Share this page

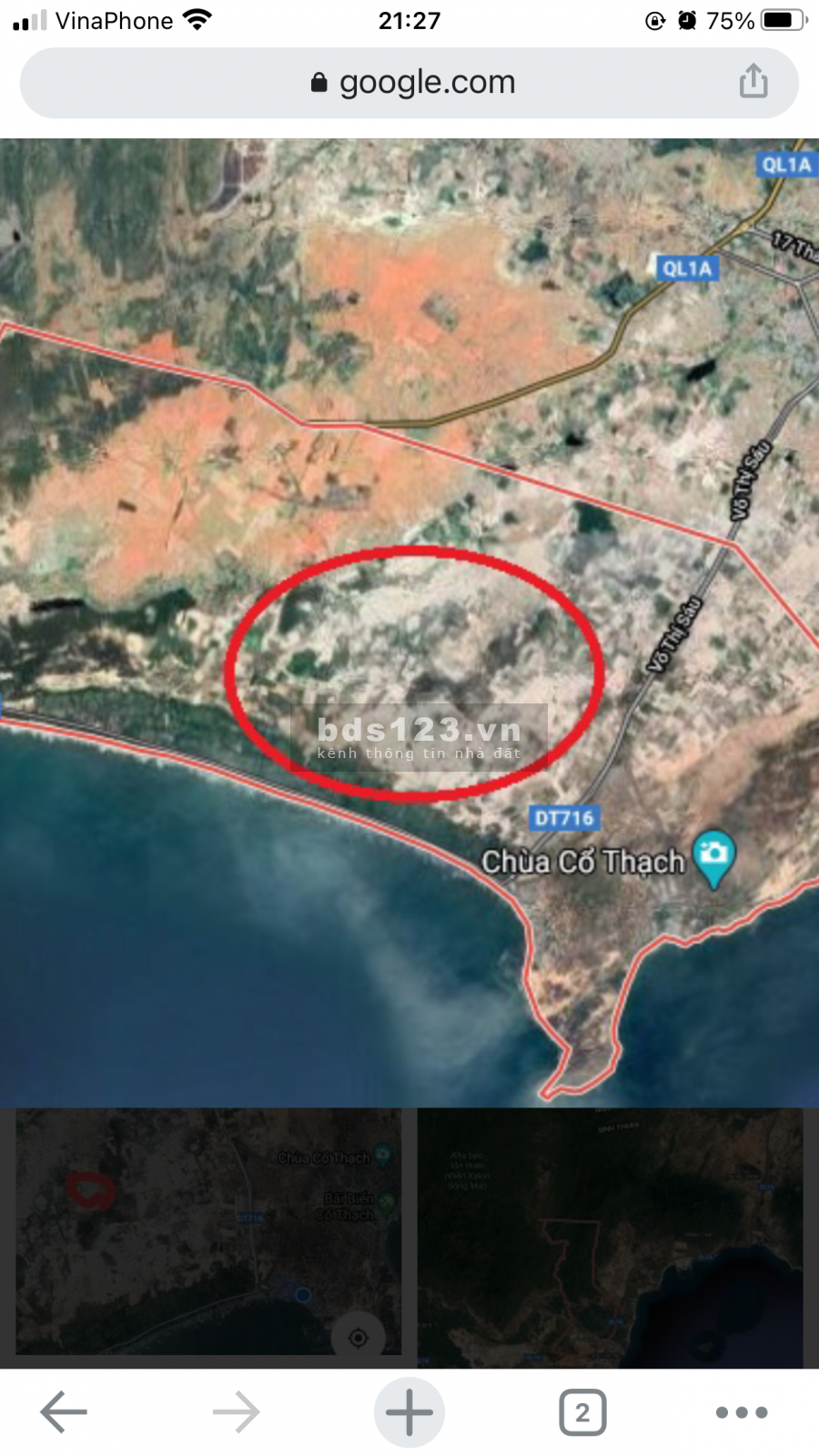click(x=753, y=82)
